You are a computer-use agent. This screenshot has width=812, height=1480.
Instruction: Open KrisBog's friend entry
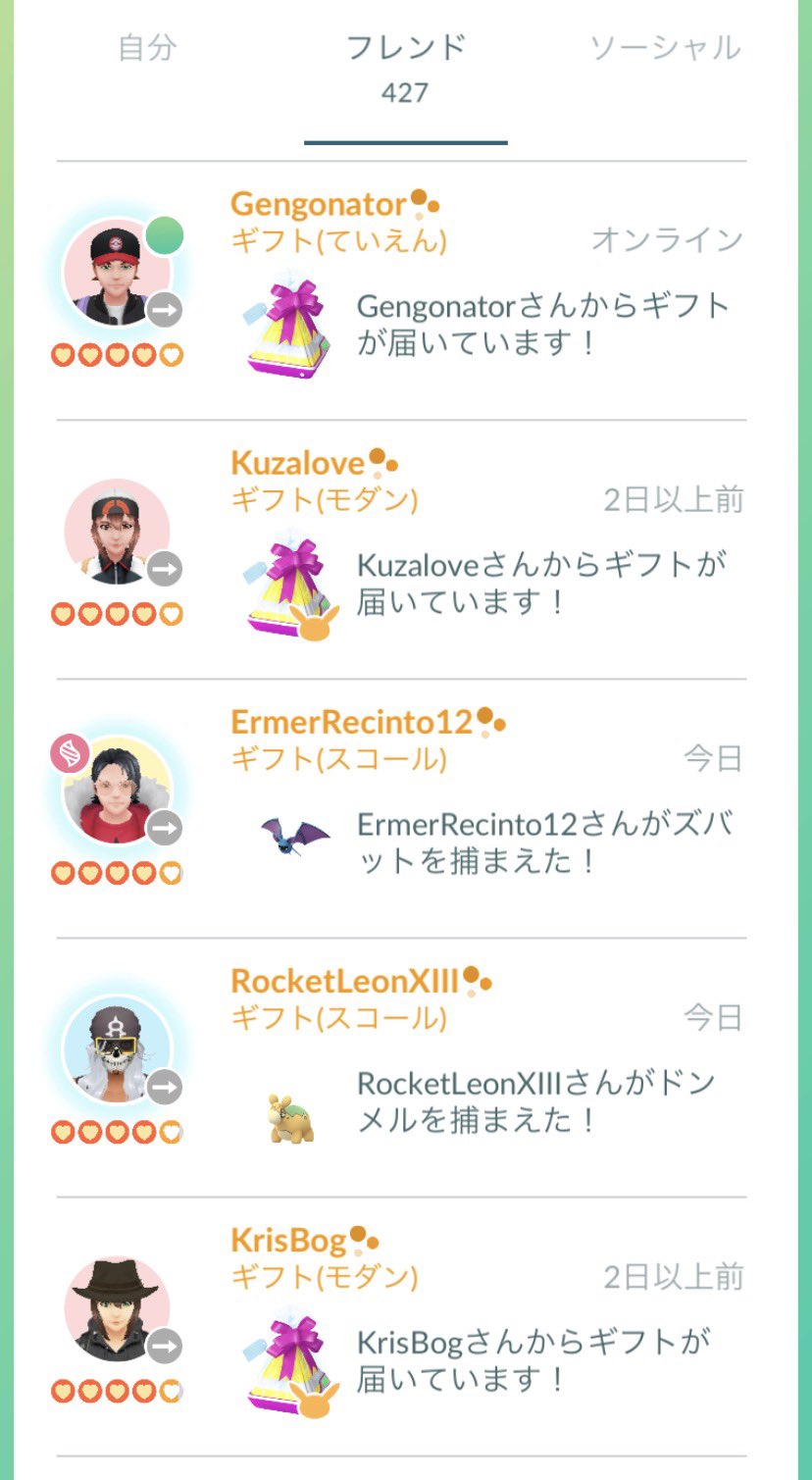[x=402, y=1327]
